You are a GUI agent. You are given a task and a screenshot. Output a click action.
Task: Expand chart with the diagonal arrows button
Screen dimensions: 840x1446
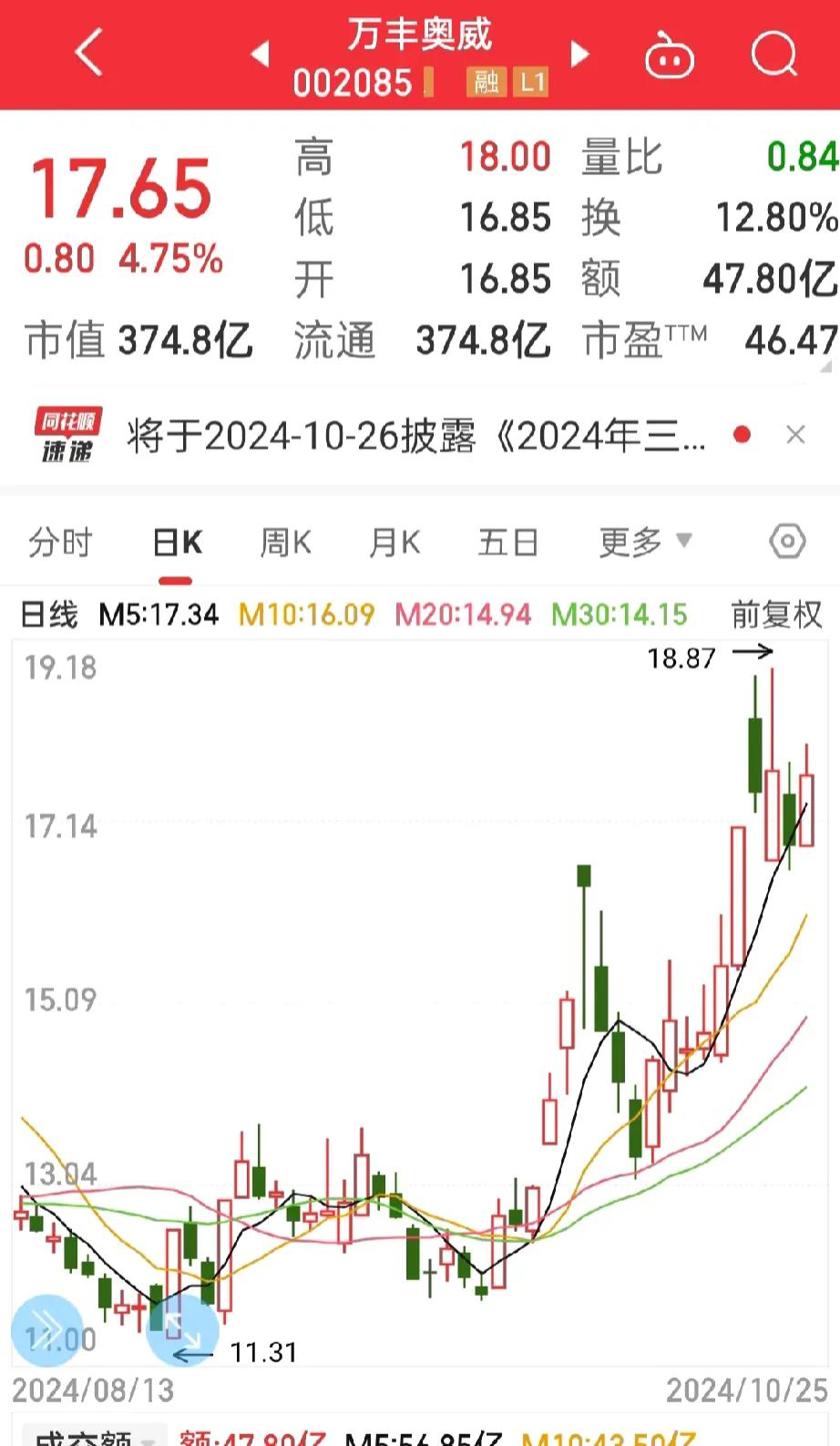tap(182, 1331)
